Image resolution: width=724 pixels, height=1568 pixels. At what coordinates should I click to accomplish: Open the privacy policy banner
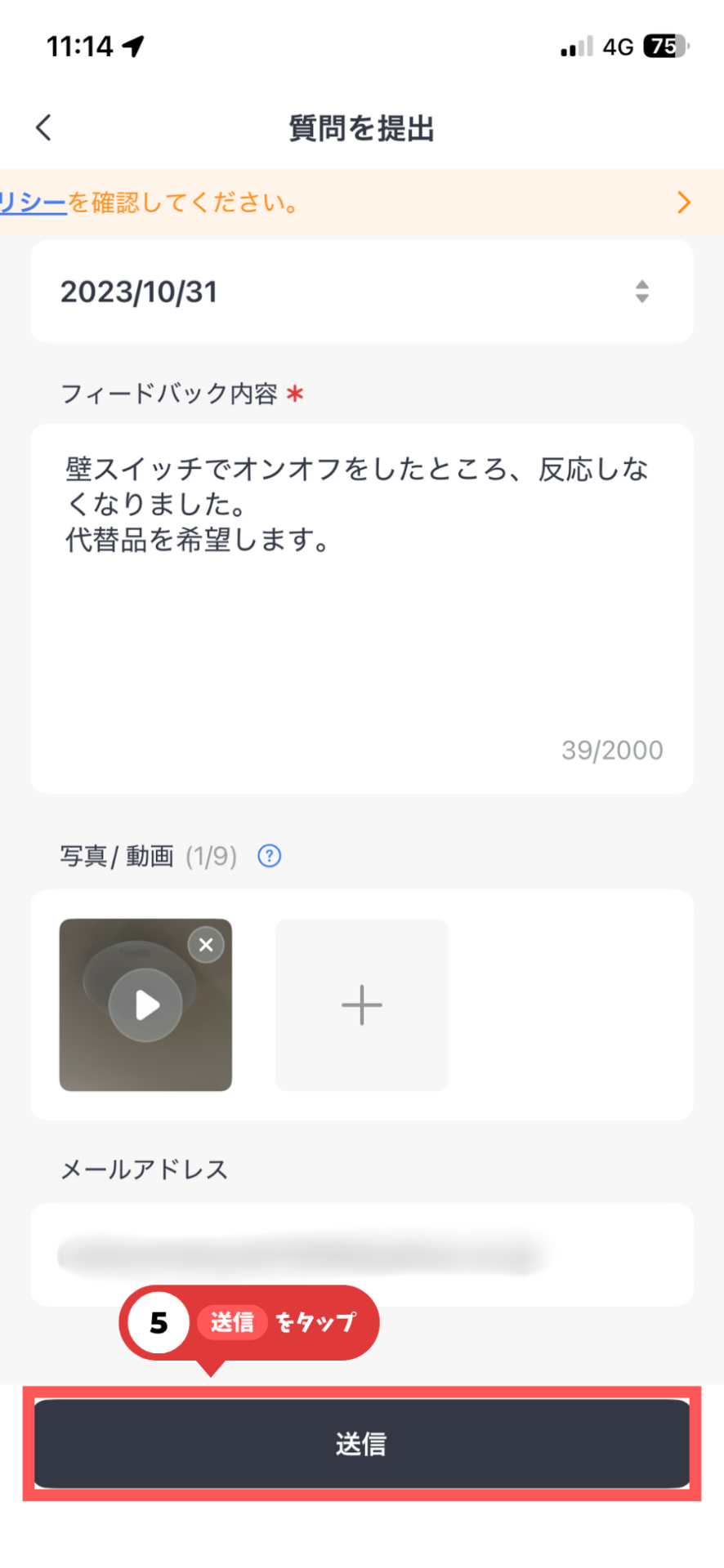point(361,203)
